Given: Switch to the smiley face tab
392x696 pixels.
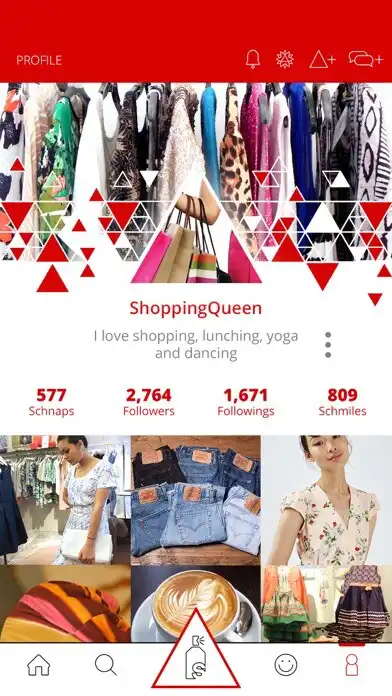Looking at the screenshot, I should [x=286, y=665].
